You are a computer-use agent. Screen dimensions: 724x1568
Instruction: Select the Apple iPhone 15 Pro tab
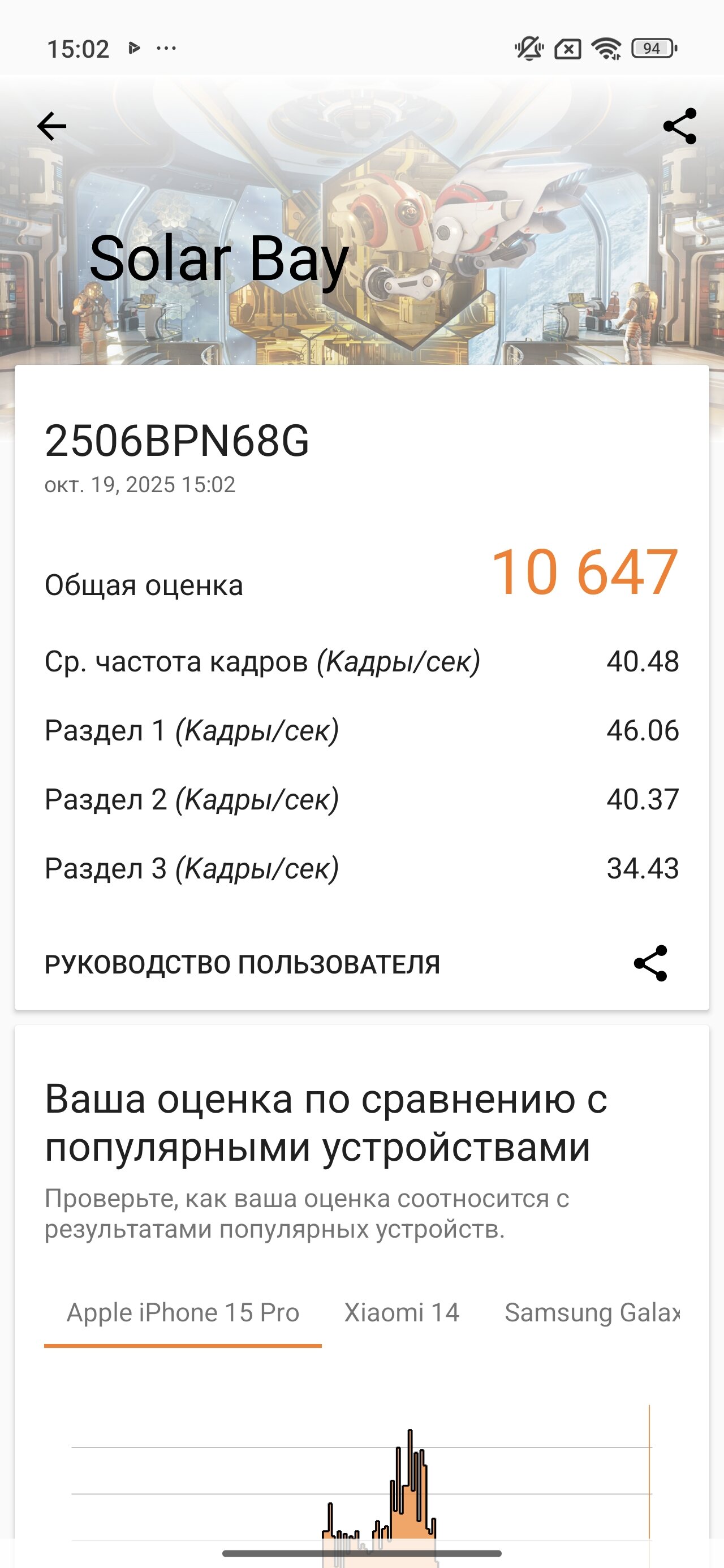click(x=183, y=1313)
